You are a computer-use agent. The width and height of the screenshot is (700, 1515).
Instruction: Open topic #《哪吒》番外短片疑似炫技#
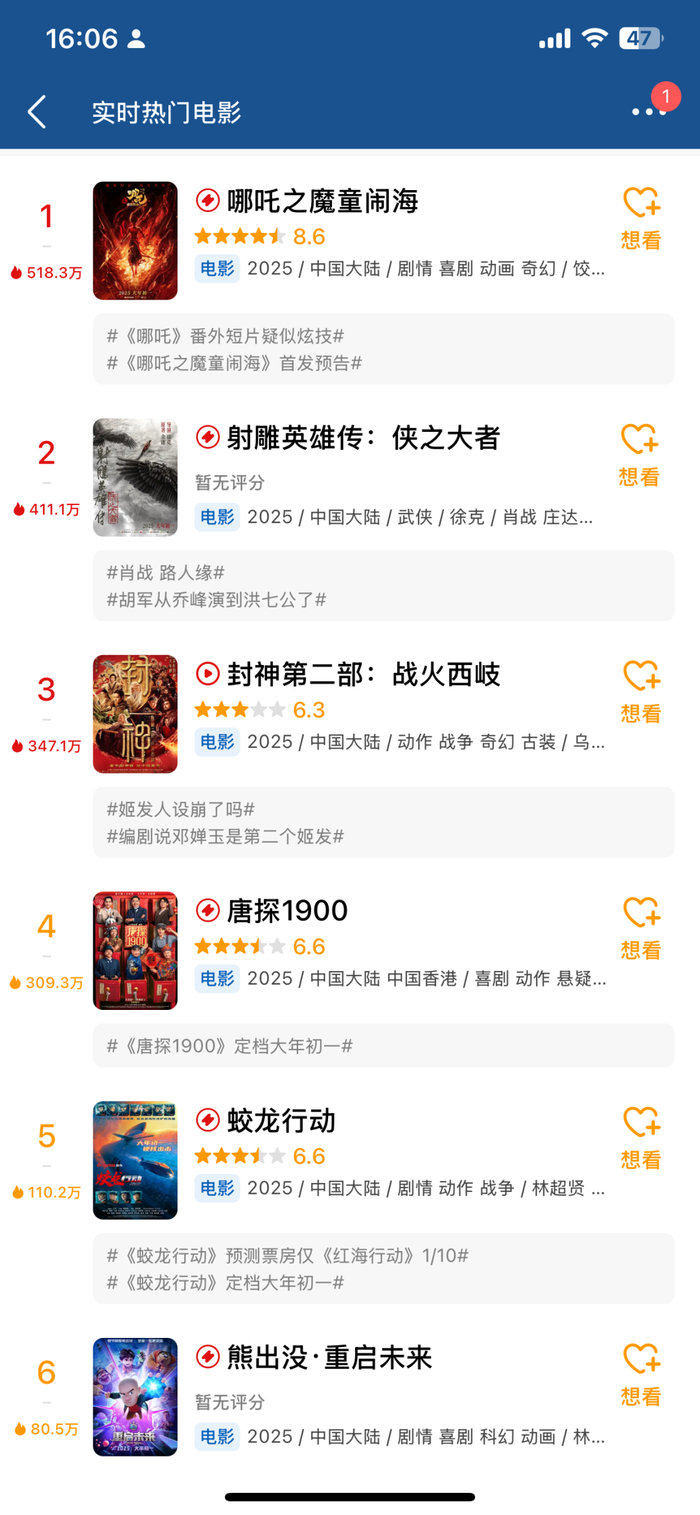226,336
